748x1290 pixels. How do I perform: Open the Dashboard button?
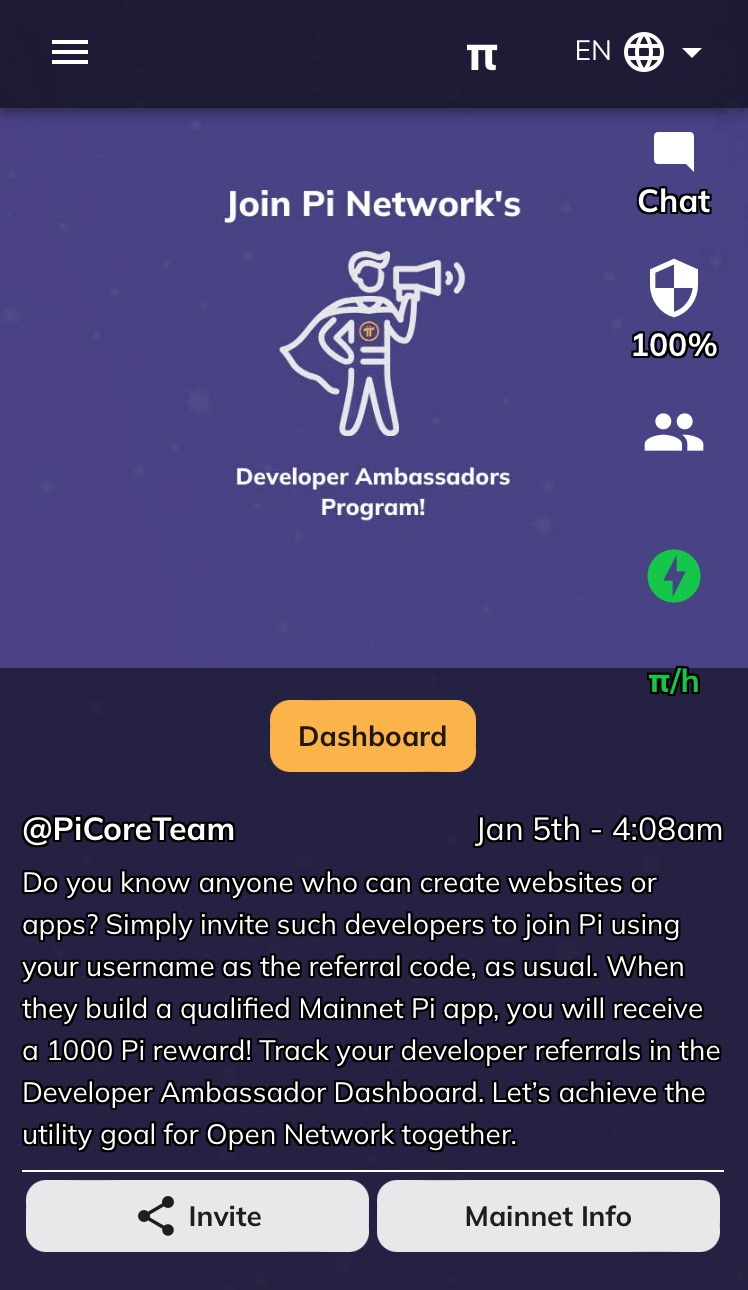click(373, 736)
